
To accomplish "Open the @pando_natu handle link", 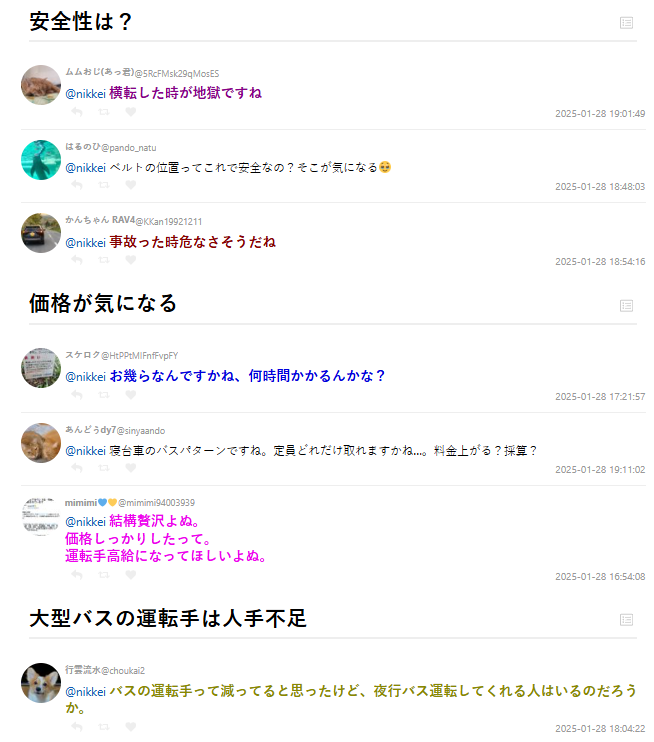I will click(x=128, y=147).
